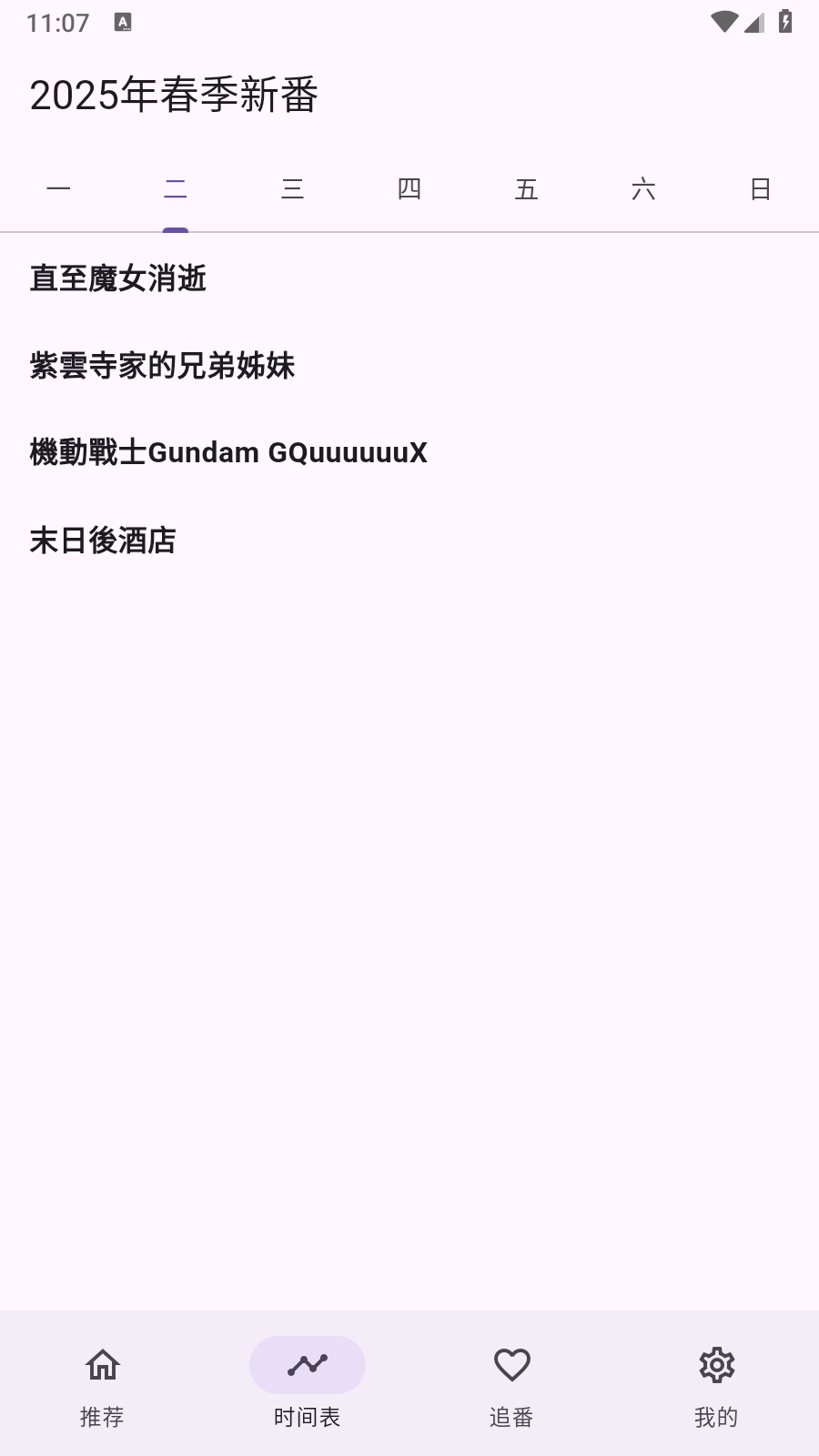Switch to the 一 (Monday) tab

coord(58,189)
